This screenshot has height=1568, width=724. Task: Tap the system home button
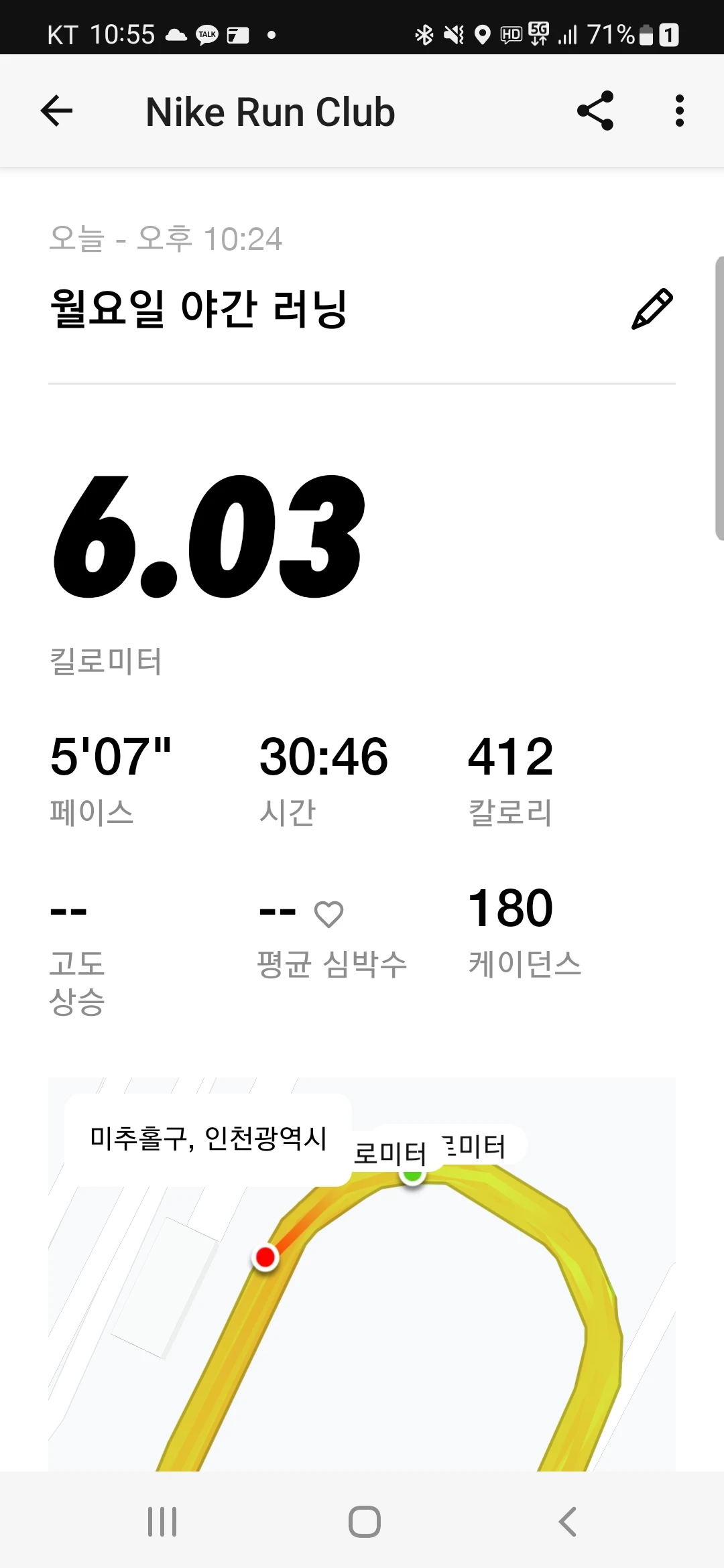(x=364, y=1521)
